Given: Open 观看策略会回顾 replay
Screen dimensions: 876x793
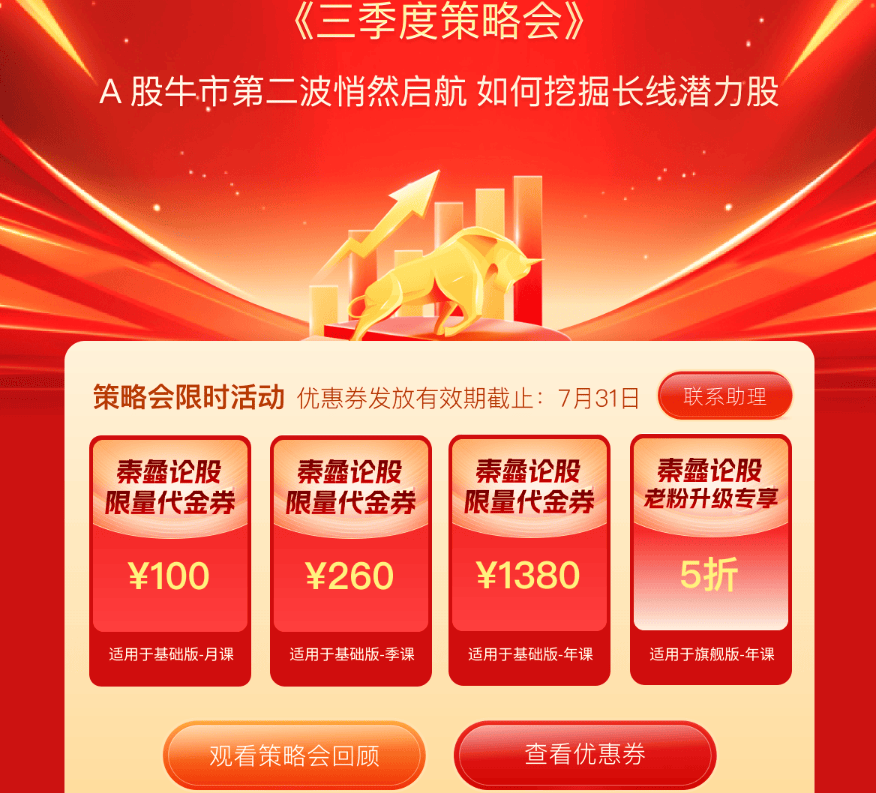Looking at the screenshot, I should (x=294, y=755).
